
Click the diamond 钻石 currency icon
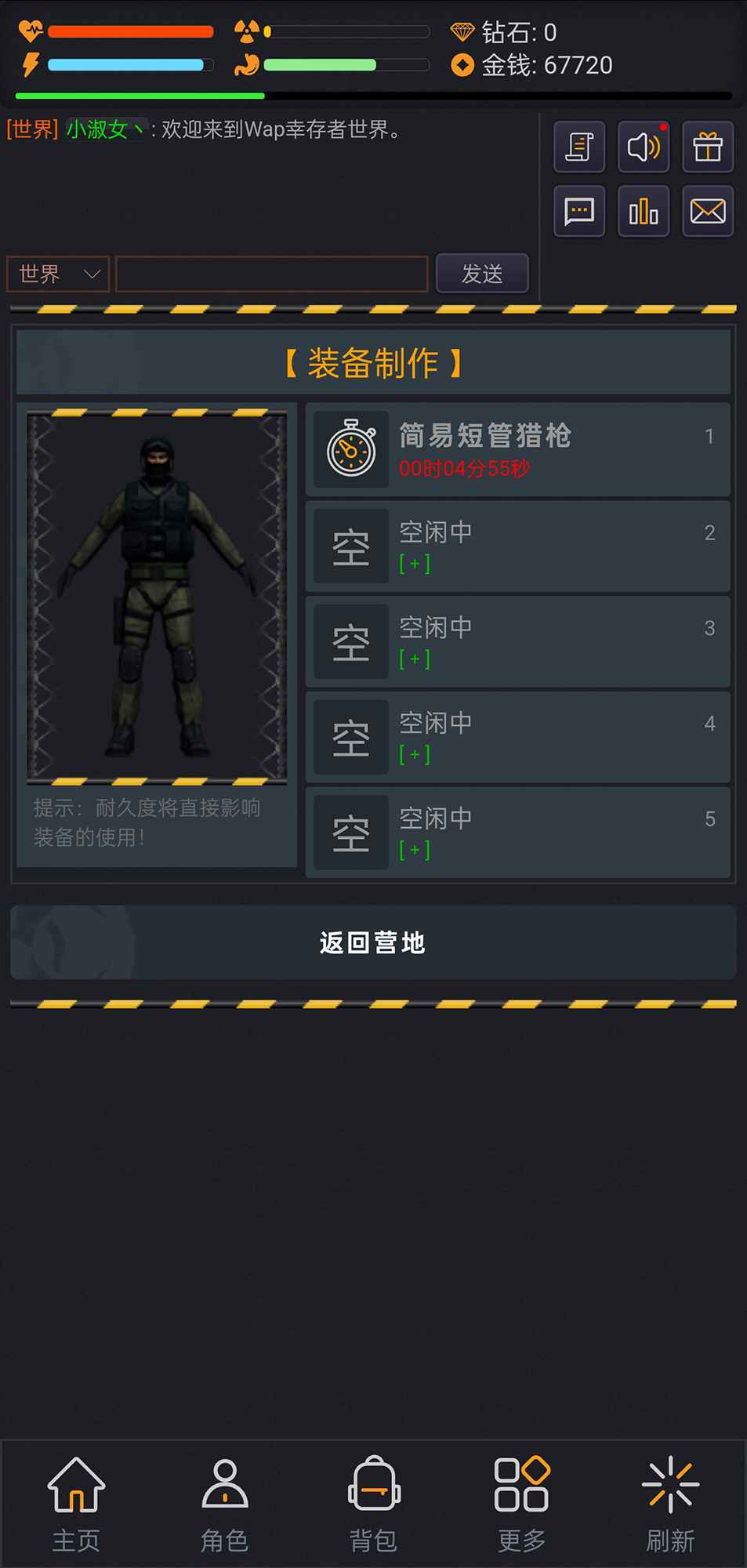462,32
